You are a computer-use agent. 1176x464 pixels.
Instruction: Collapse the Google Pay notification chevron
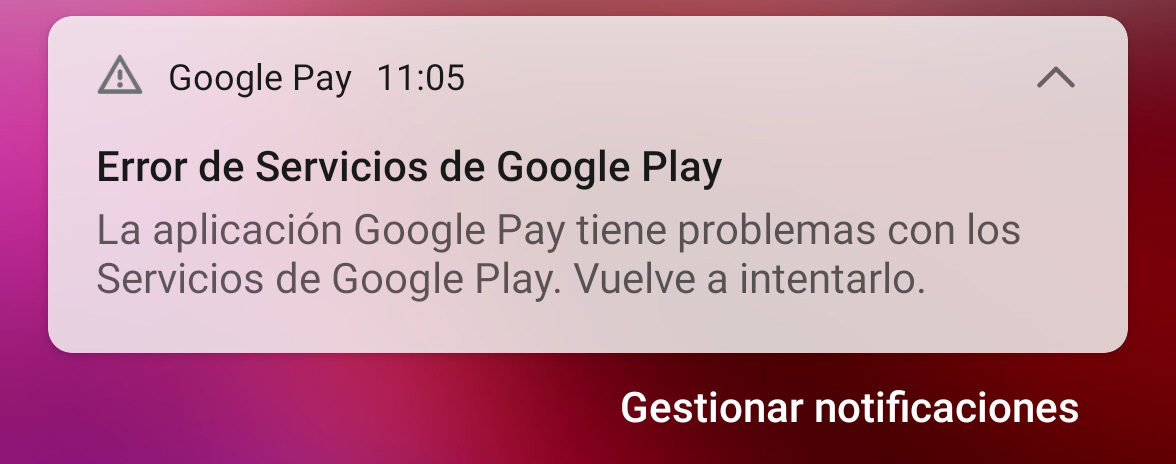coord(1055,78)
